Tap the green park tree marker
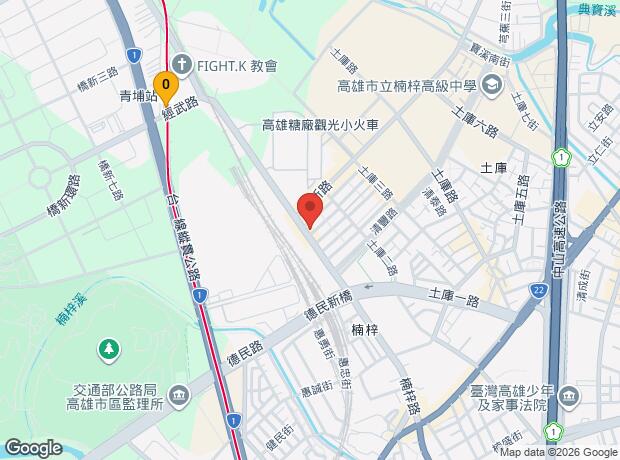The height and width of the screenshot is (460, 620). click(109, 350)
